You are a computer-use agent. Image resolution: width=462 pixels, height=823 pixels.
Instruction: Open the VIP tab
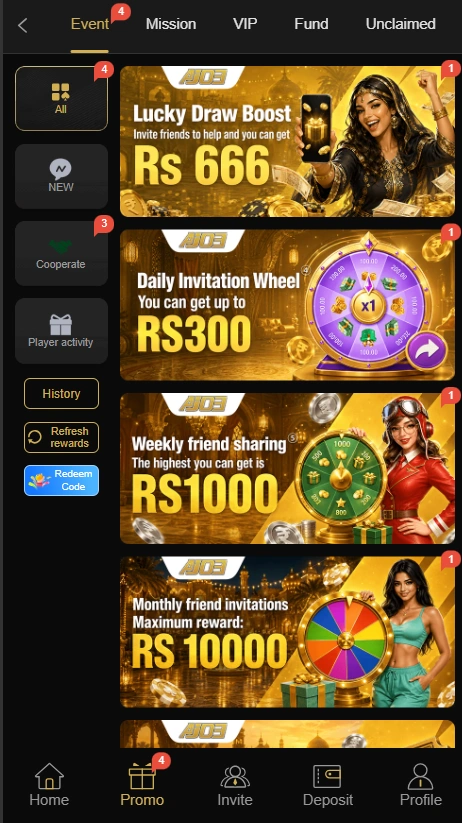[245, 24]
